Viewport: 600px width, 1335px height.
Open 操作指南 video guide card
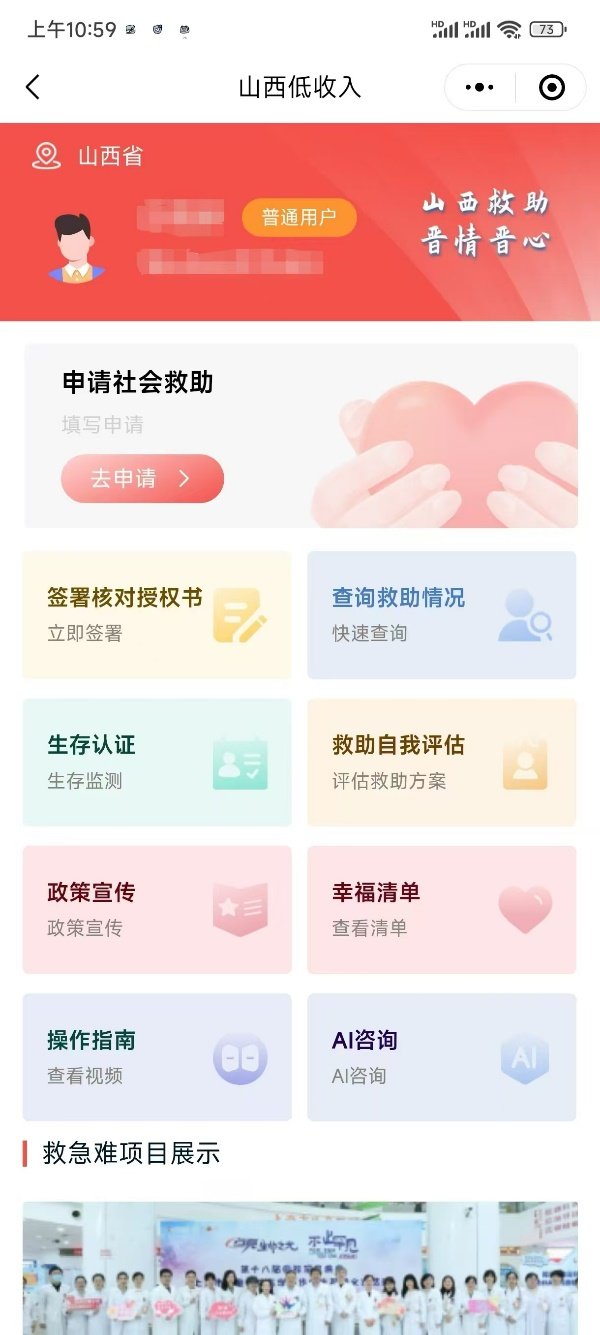click(x=157, y=1057)
